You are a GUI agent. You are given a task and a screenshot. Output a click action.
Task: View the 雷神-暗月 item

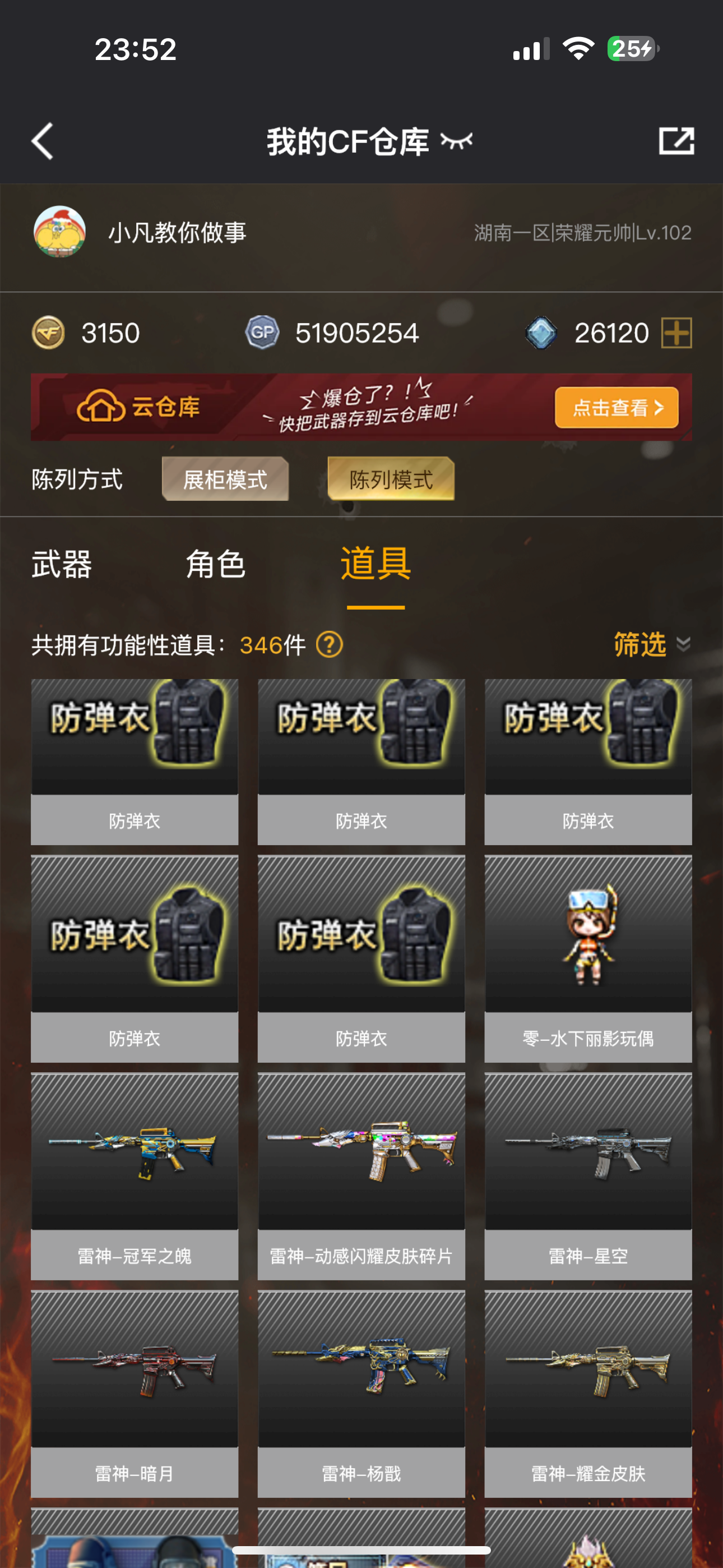click(135, 1393)
